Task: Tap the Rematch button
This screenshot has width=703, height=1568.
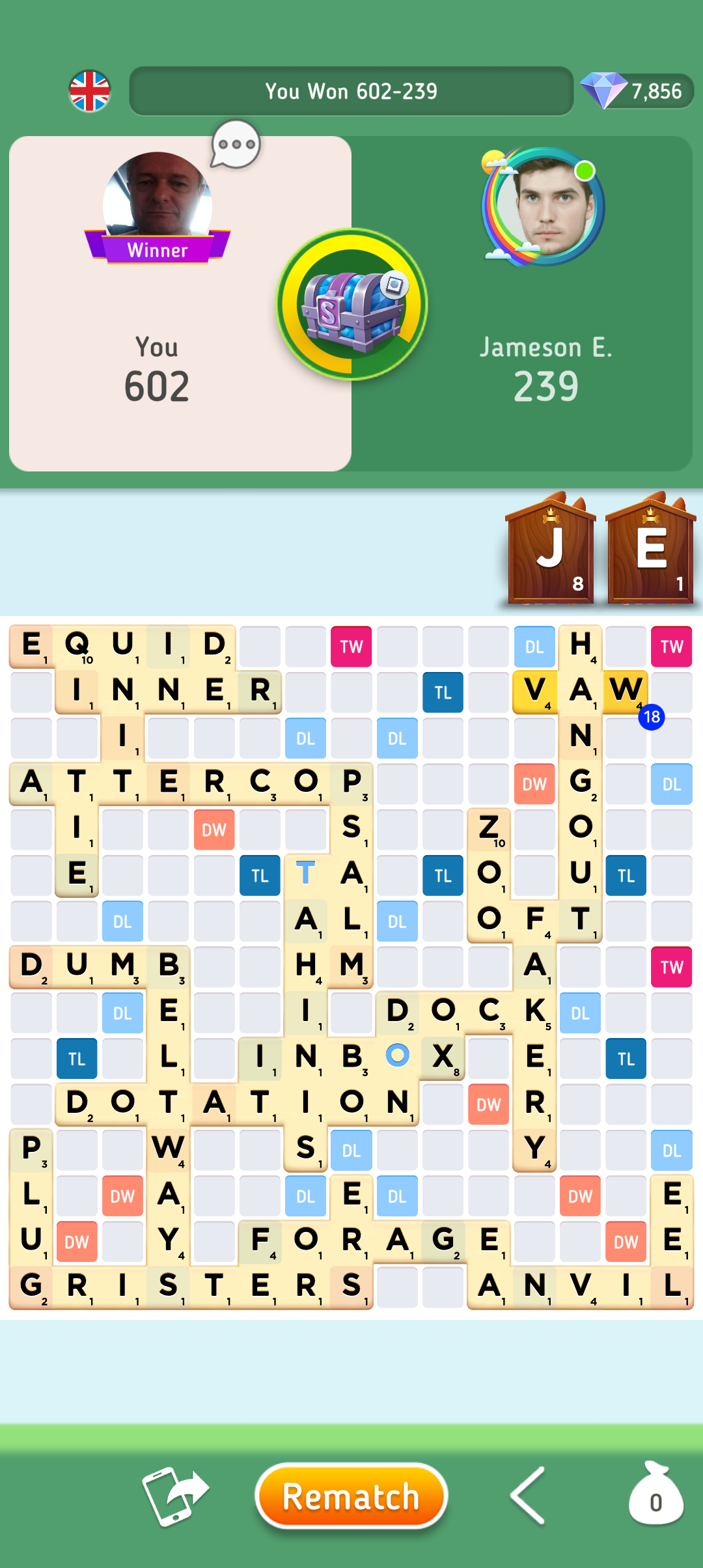Action: point(351,1496)
